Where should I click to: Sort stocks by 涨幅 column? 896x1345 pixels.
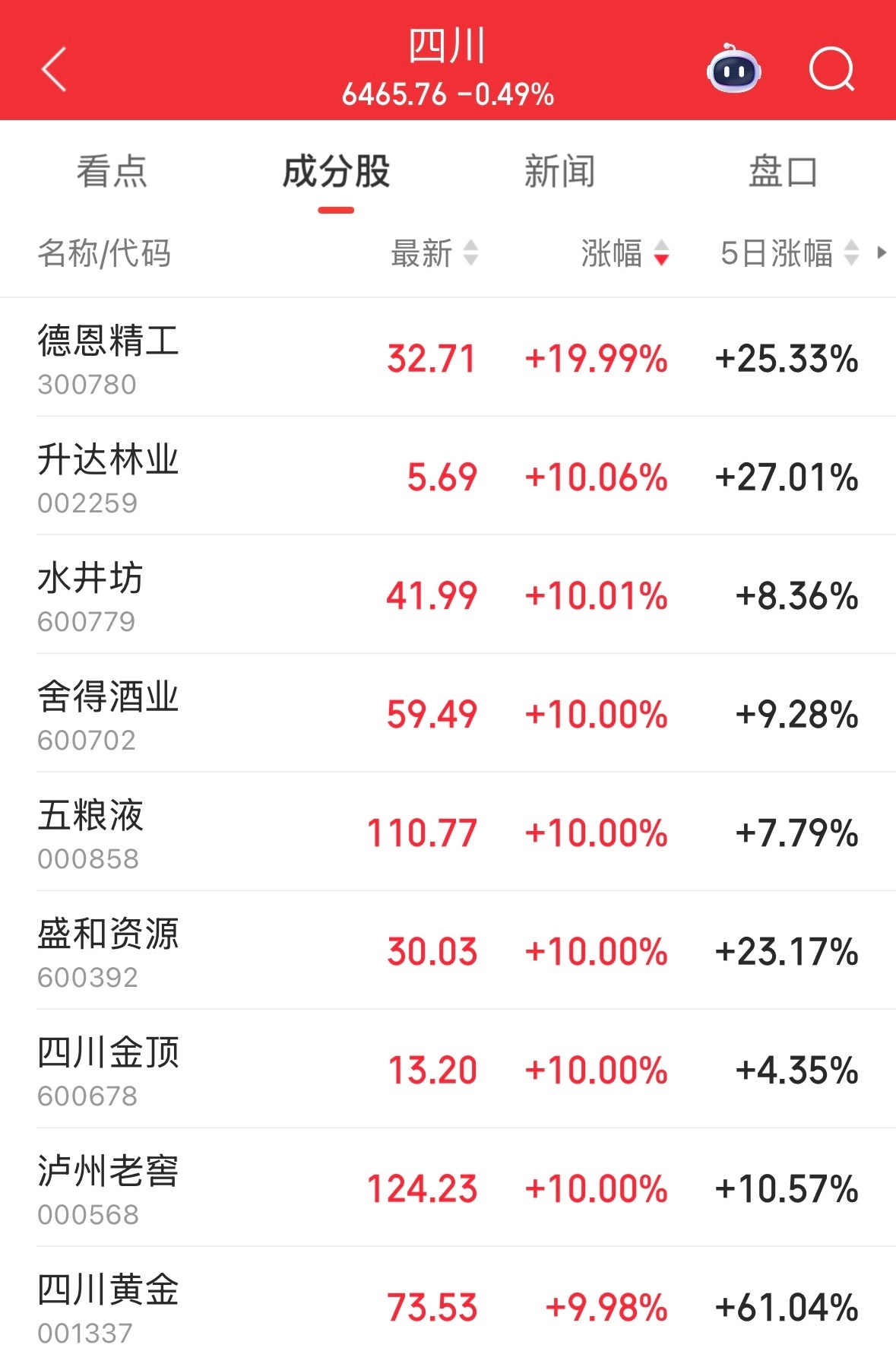pos(625,253)
